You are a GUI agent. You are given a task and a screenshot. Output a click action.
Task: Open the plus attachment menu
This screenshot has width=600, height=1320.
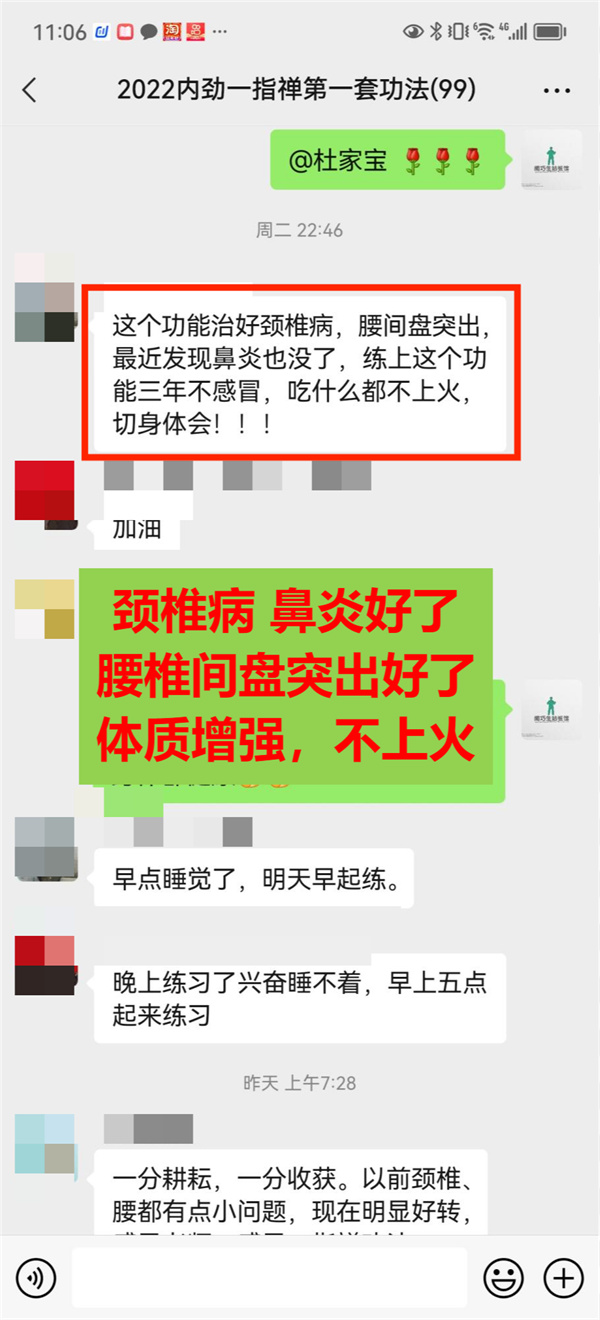[x=563, y=1277]
